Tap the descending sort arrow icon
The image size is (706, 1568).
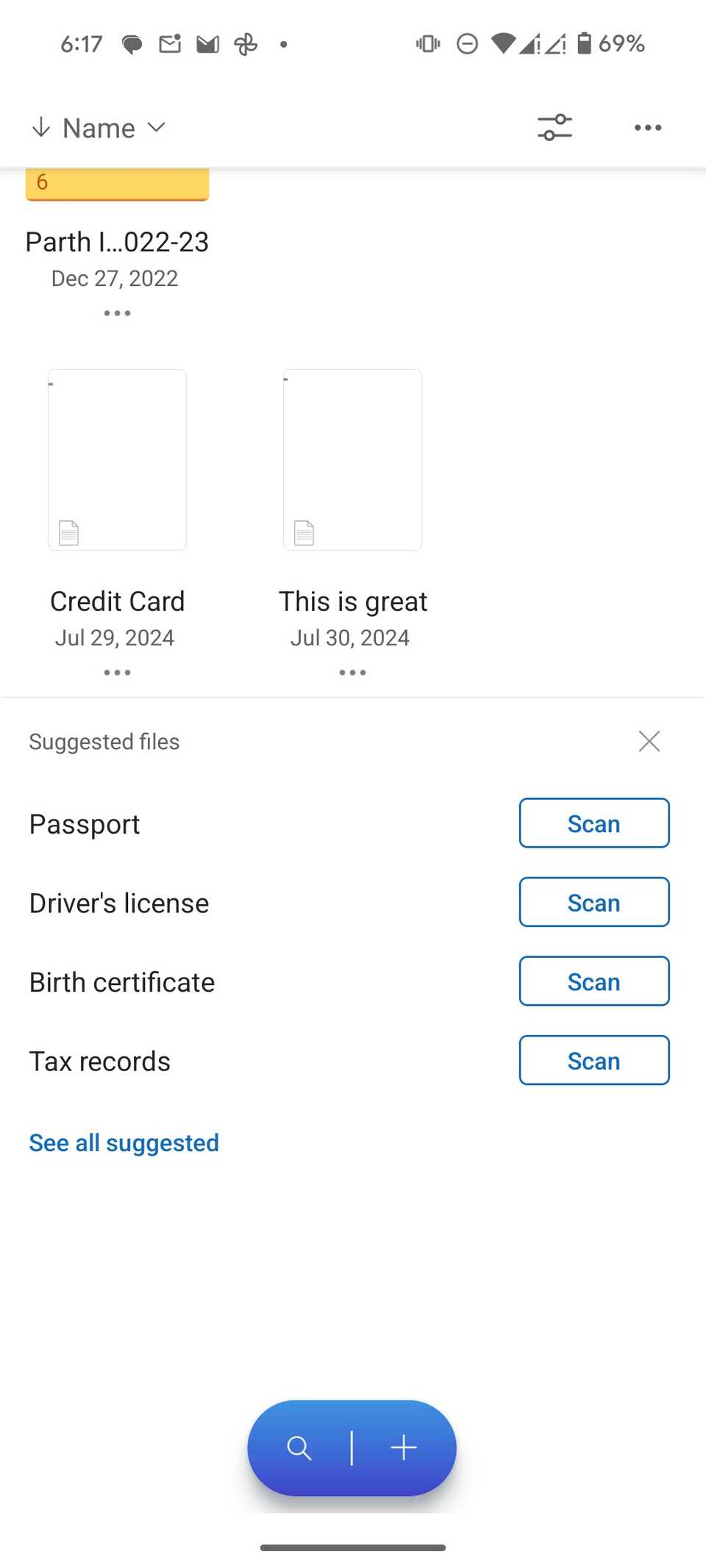[42, 126]
